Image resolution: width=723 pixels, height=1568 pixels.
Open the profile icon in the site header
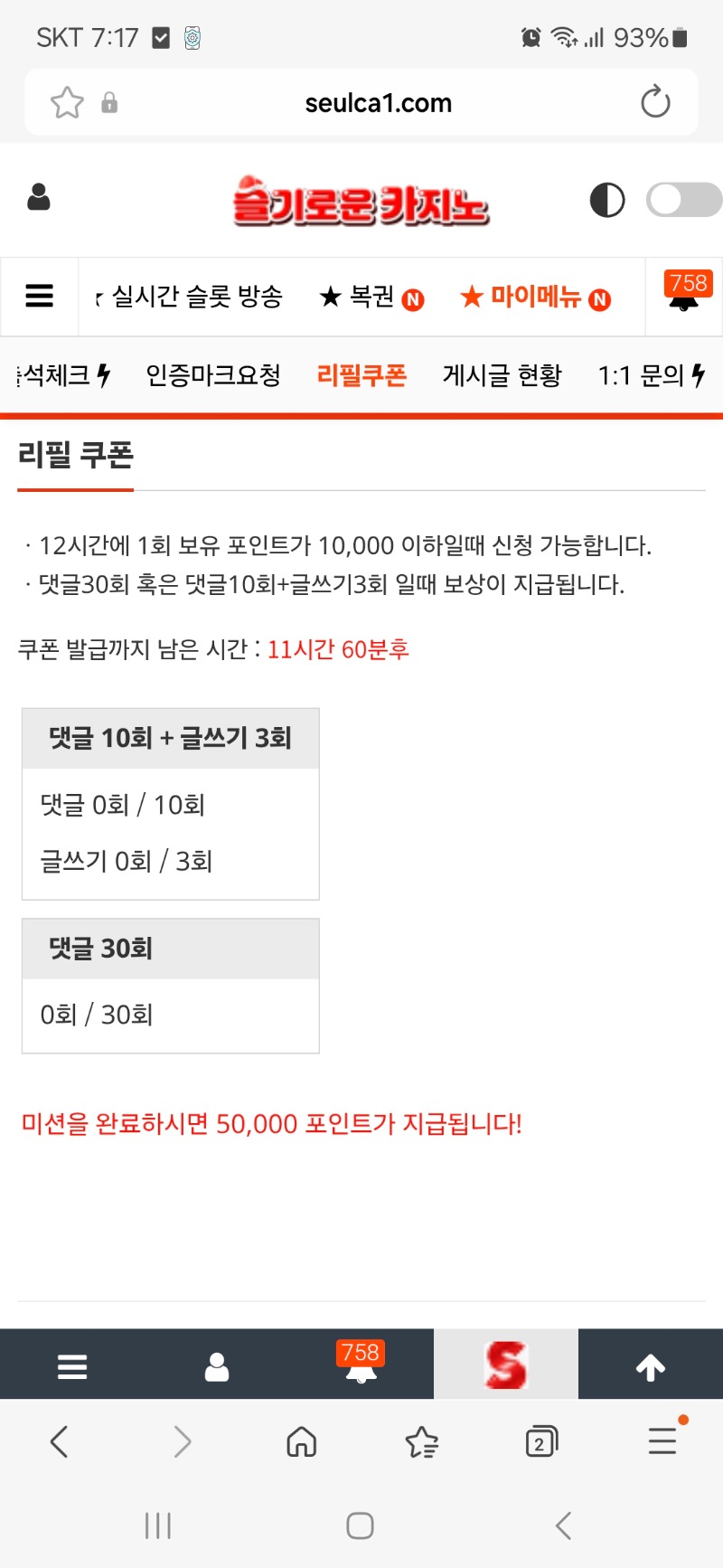coord(38,197)
